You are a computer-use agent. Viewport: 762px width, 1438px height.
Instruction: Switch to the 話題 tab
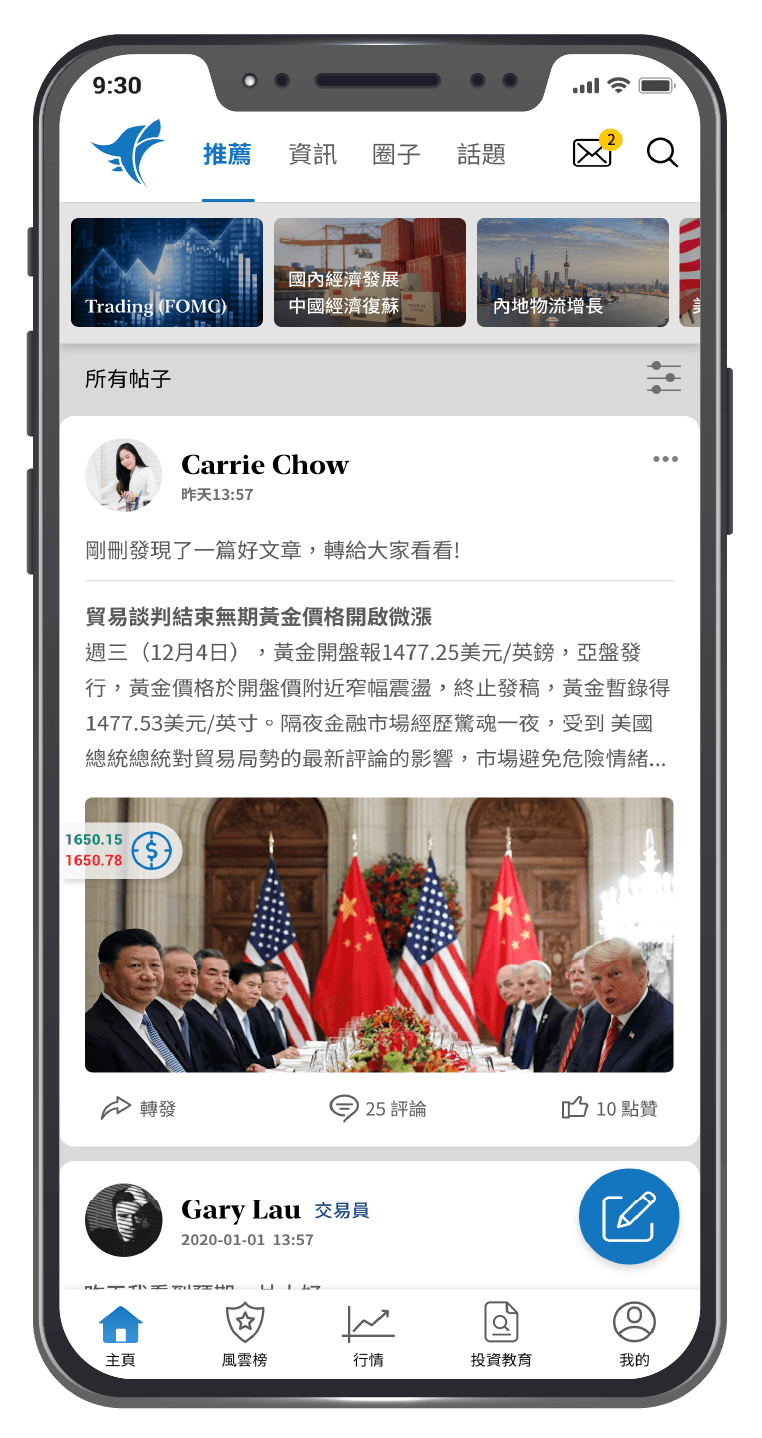click(x=481, y=154)
